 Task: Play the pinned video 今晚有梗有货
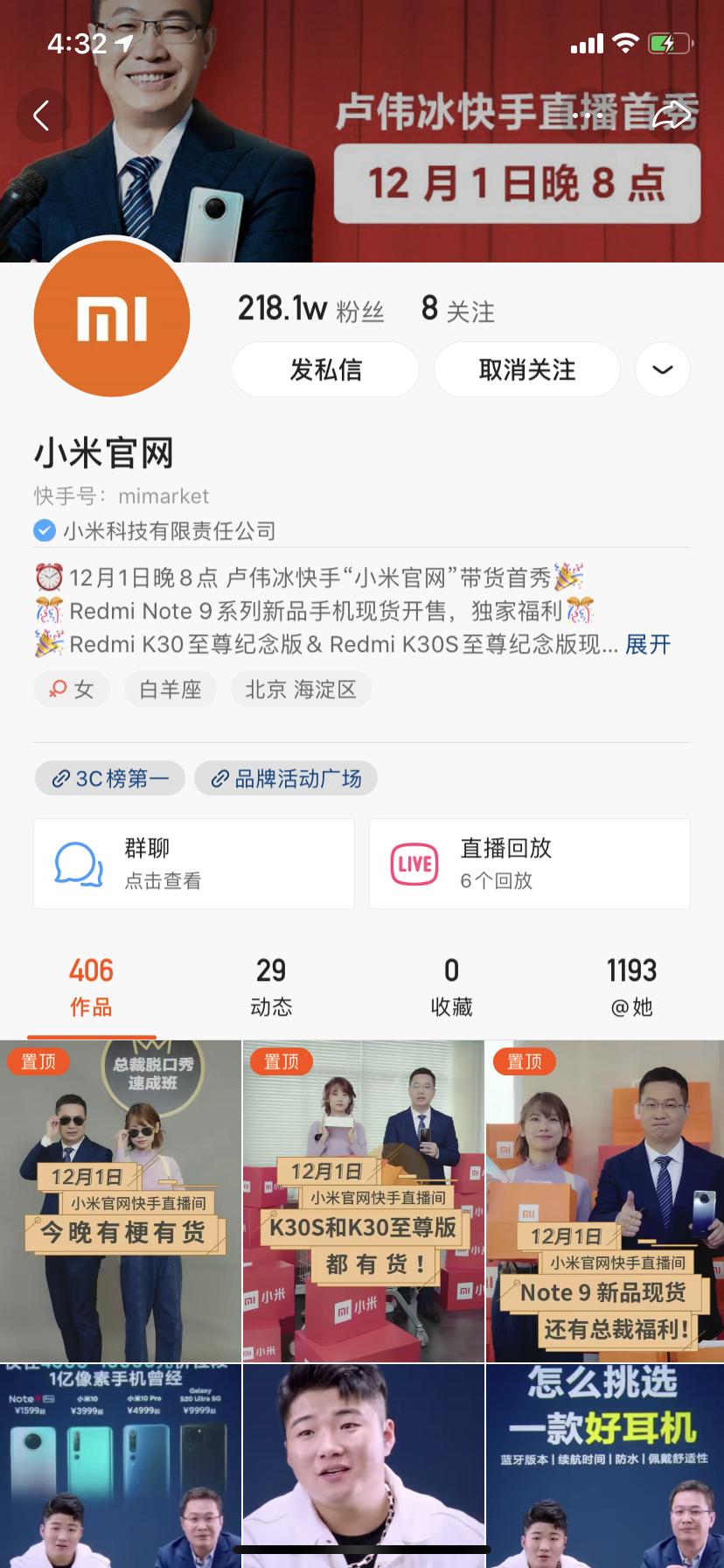pos(121,1200)
